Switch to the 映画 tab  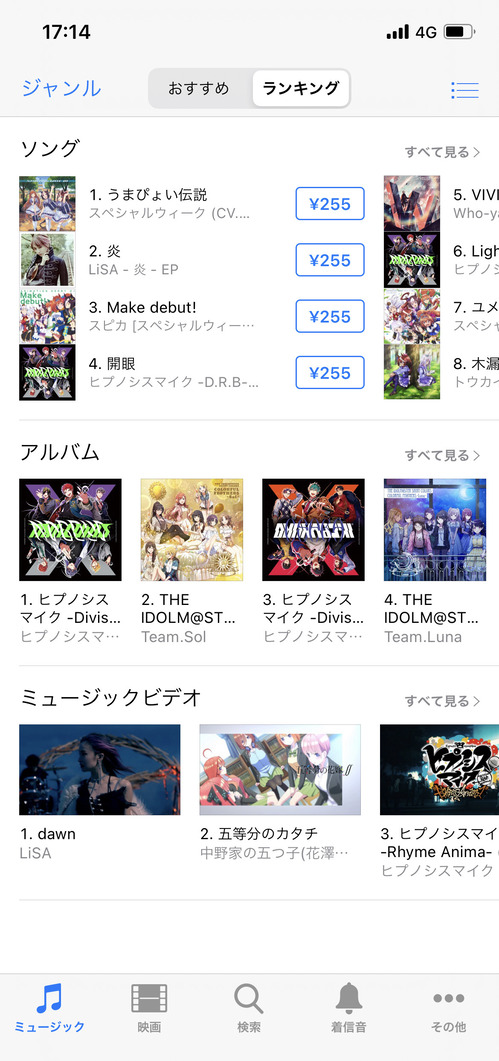pyautogui.click(x=149, y=1008)
